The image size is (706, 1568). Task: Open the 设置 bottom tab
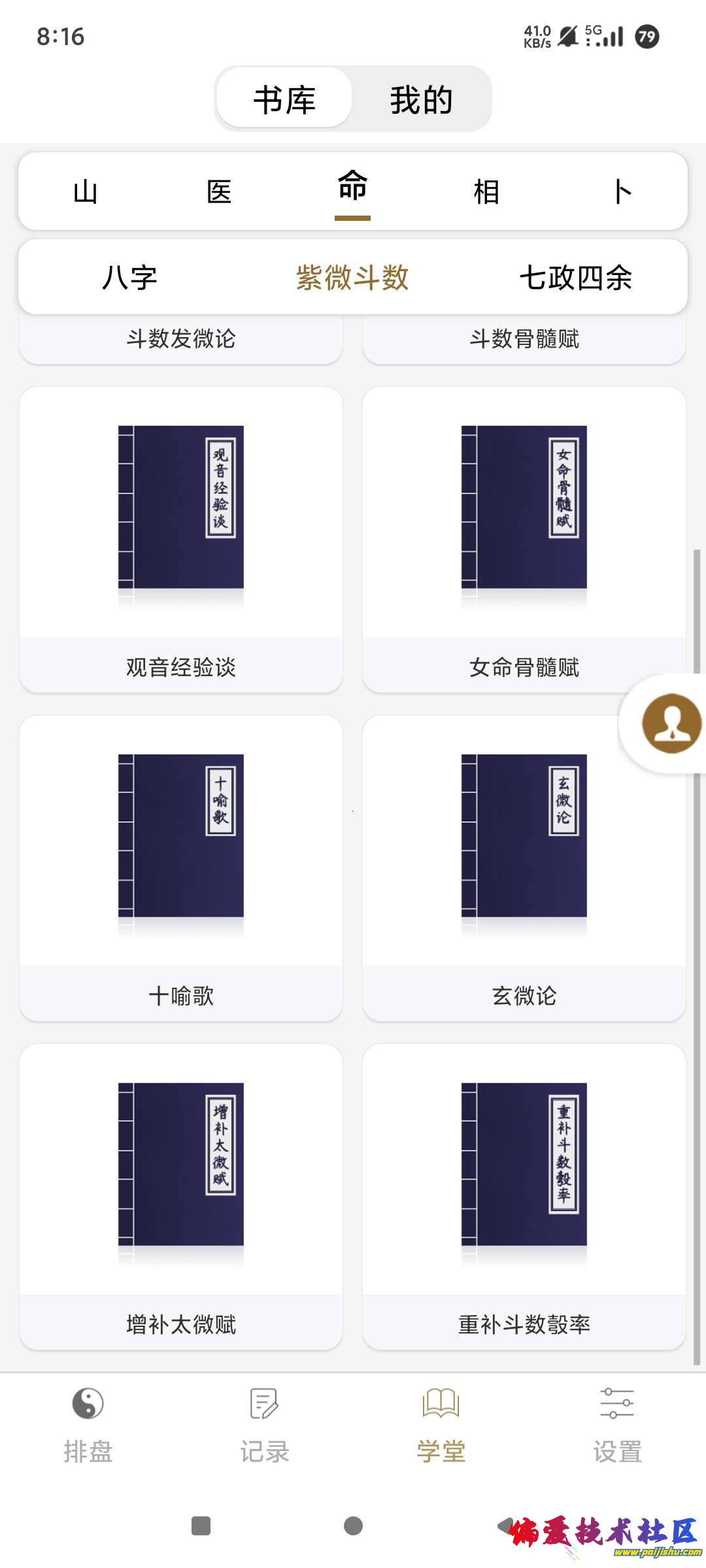(x=617, y=1424)
